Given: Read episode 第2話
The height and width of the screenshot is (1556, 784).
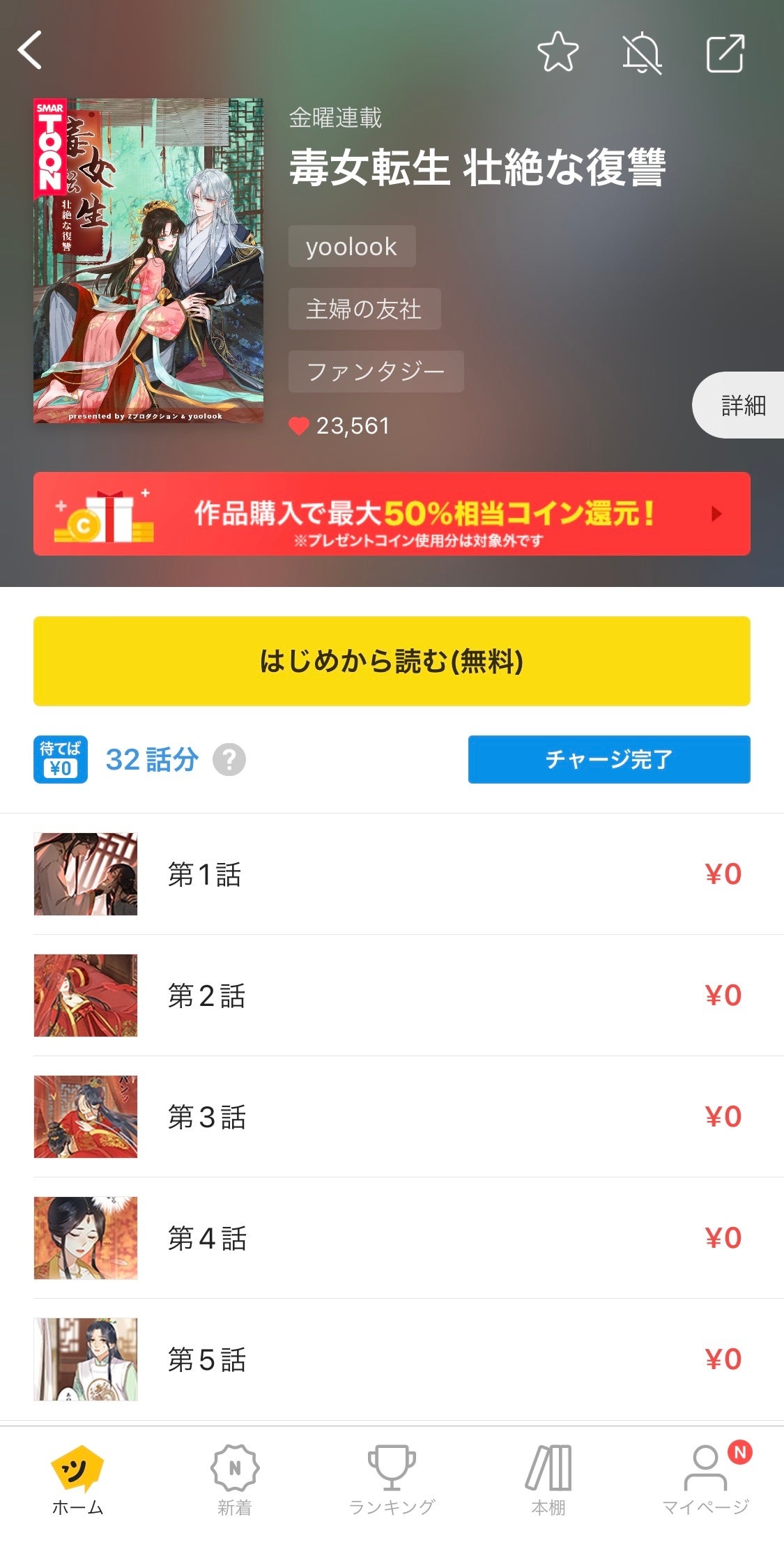Looking at the screenshot, I should (x=392, y=996).
